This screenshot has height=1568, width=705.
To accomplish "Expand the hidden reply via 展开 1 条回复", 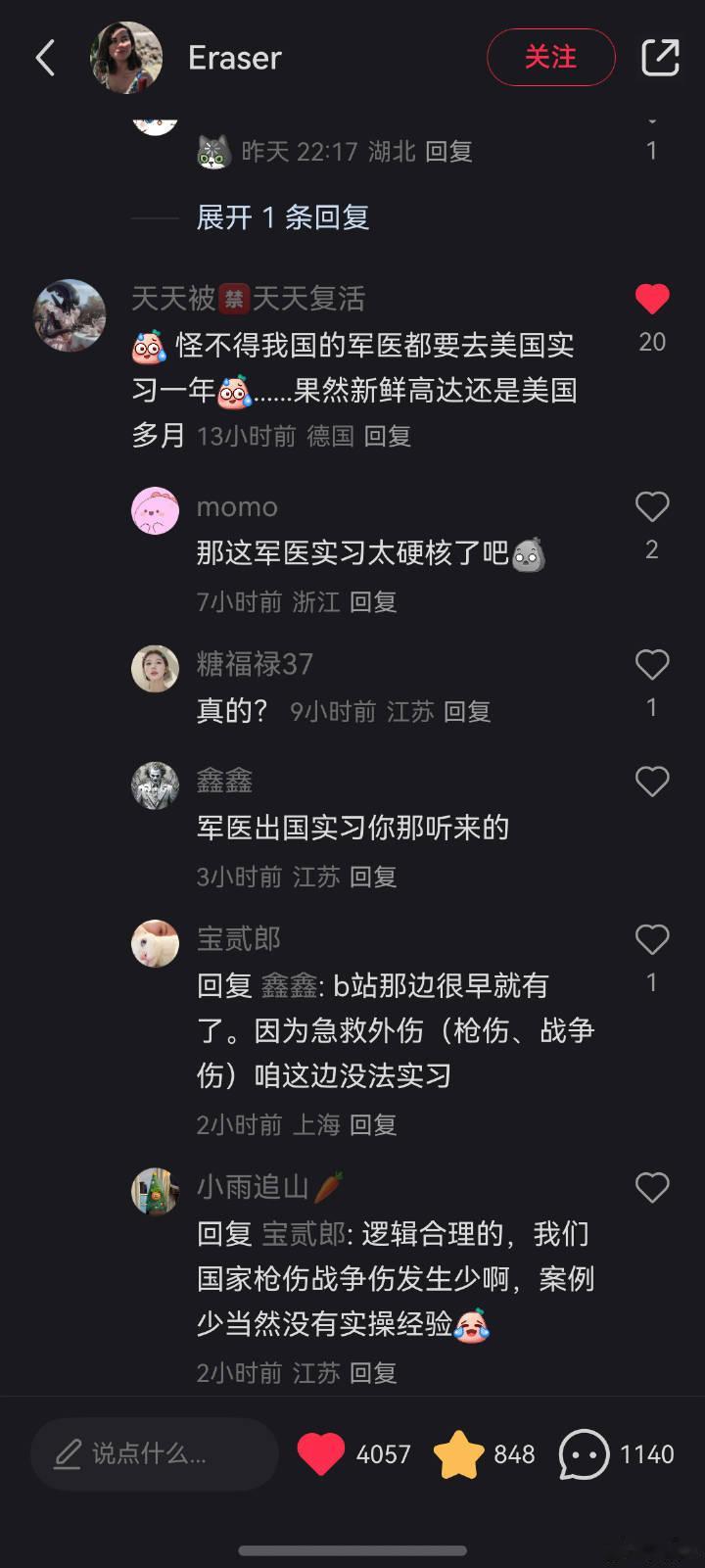I will [x=282, y=217].
